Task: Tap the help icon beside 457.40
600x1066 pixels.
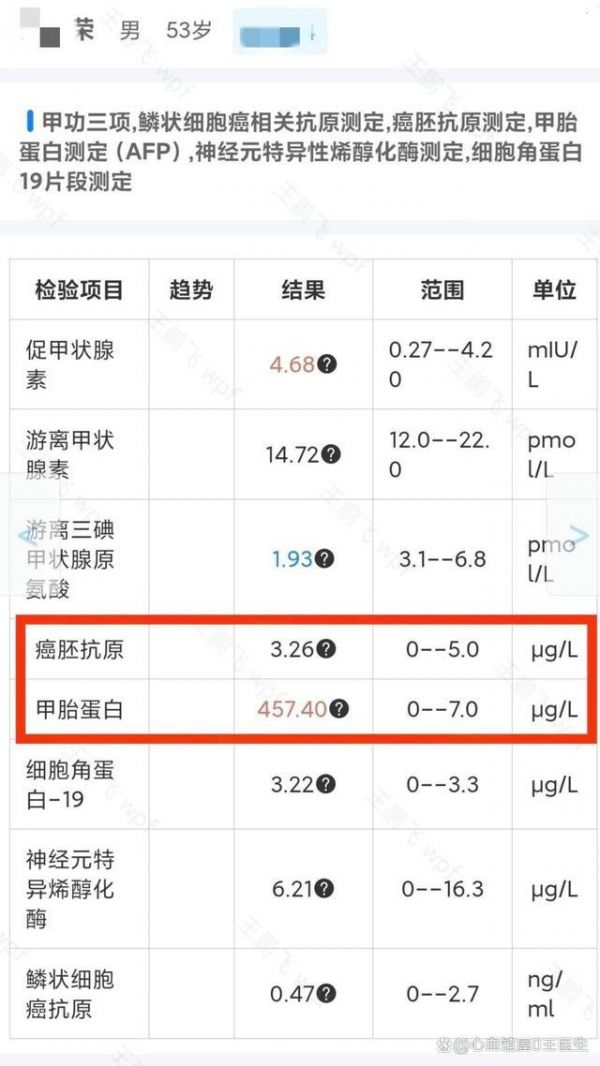Action: [339, 710]
